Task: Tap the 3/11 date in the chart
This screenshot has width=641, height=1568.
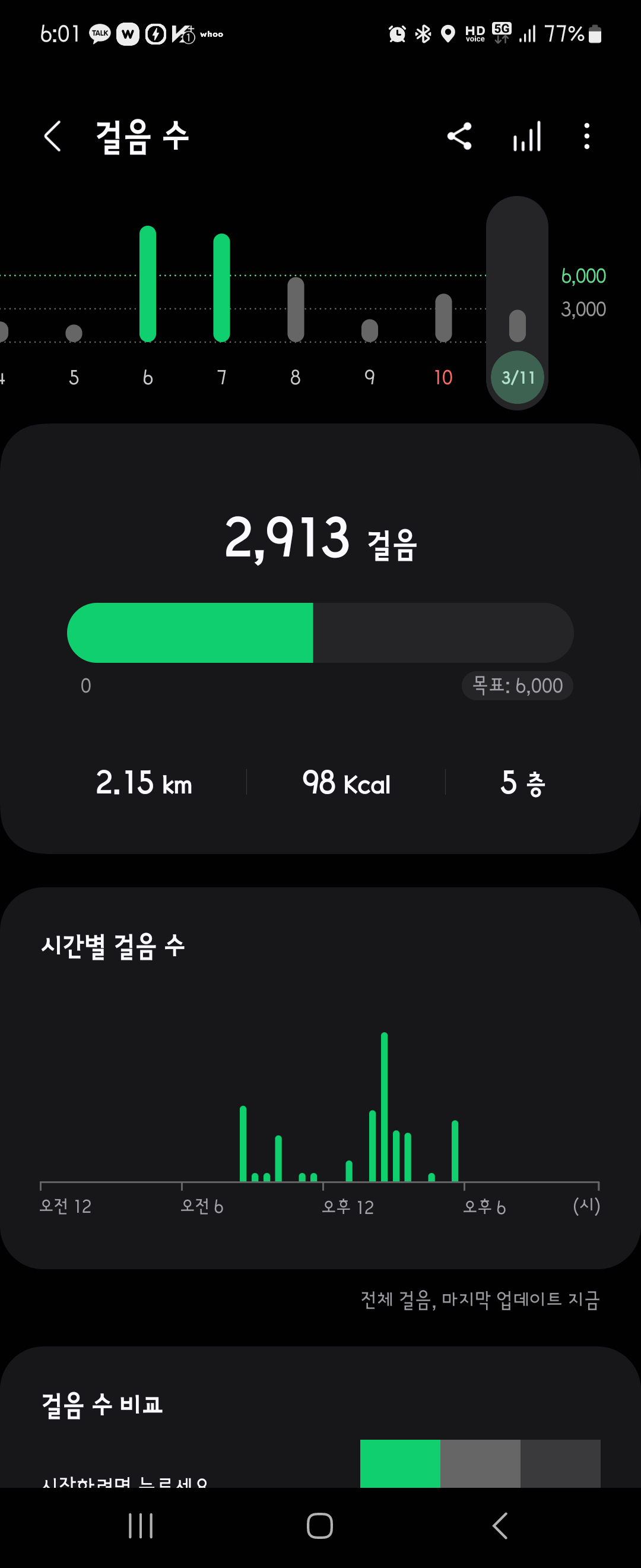Action: [518, 377]
